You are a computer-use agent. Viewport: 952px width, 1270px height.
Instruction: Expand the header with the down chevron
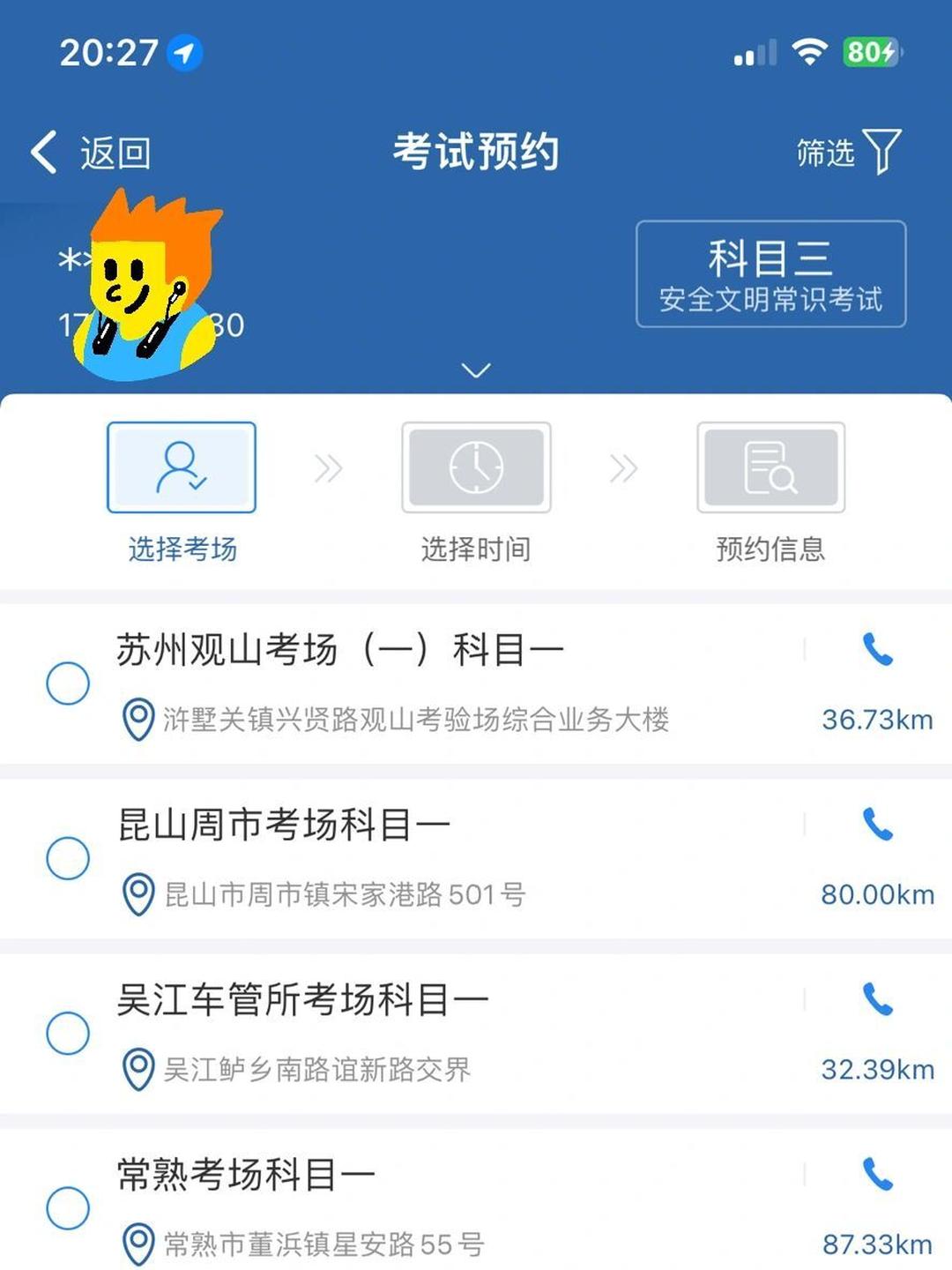pos(476,370)
